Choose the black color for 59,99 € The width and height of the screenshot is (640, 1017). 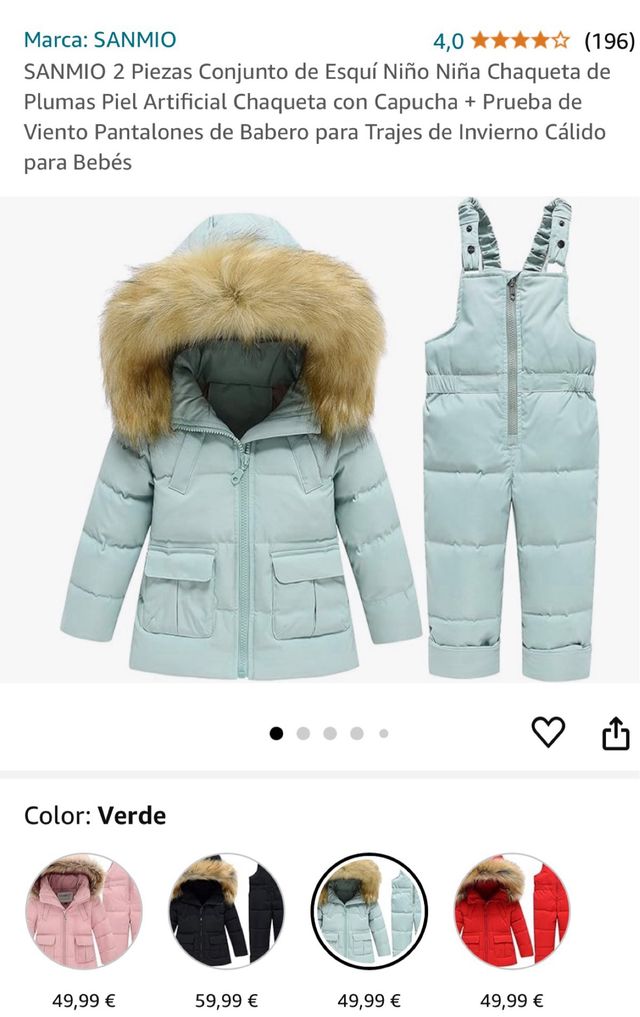pos(226,911)
